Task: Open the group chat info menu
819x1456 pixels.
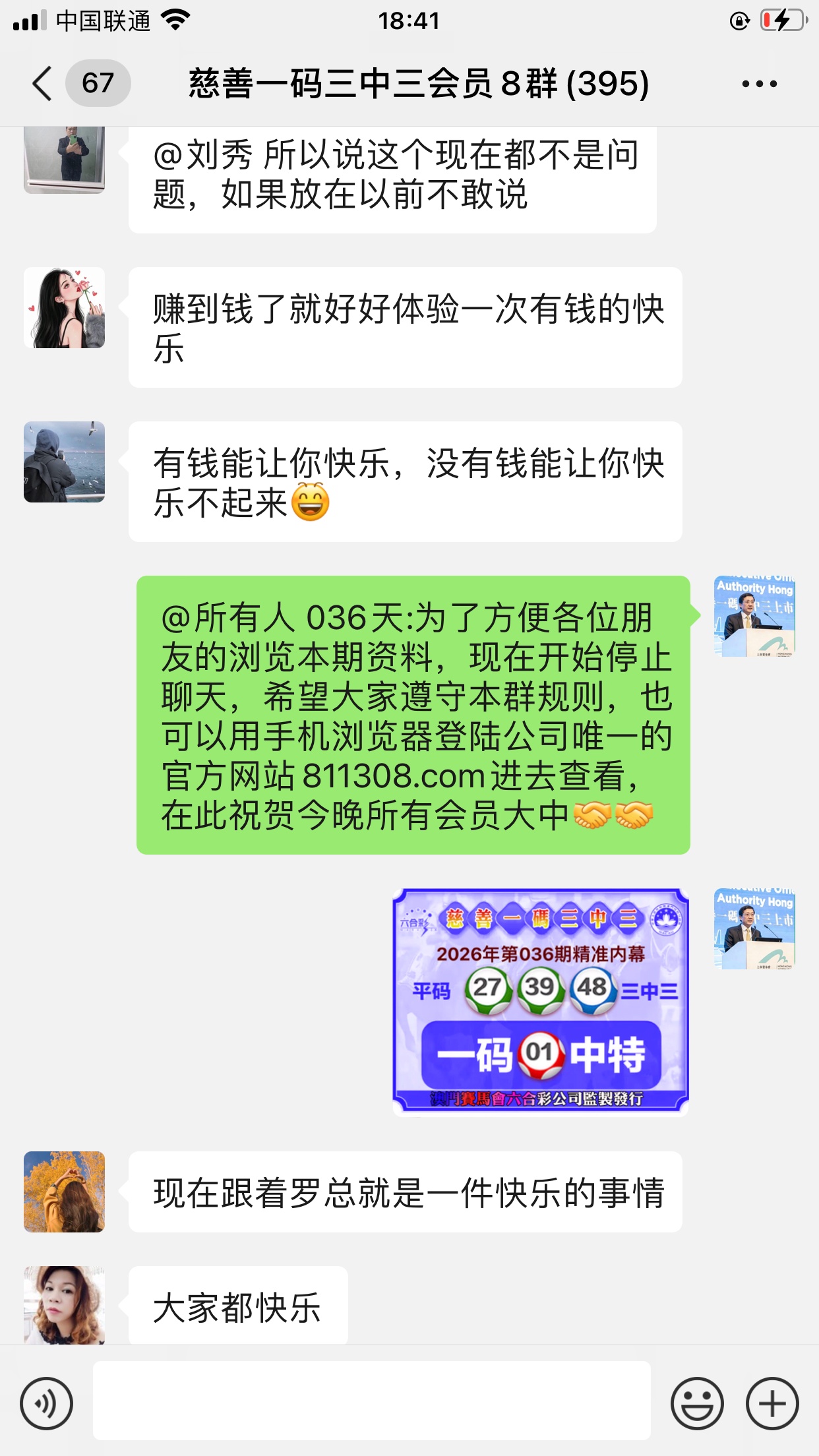Action: [x=759, y=84]
